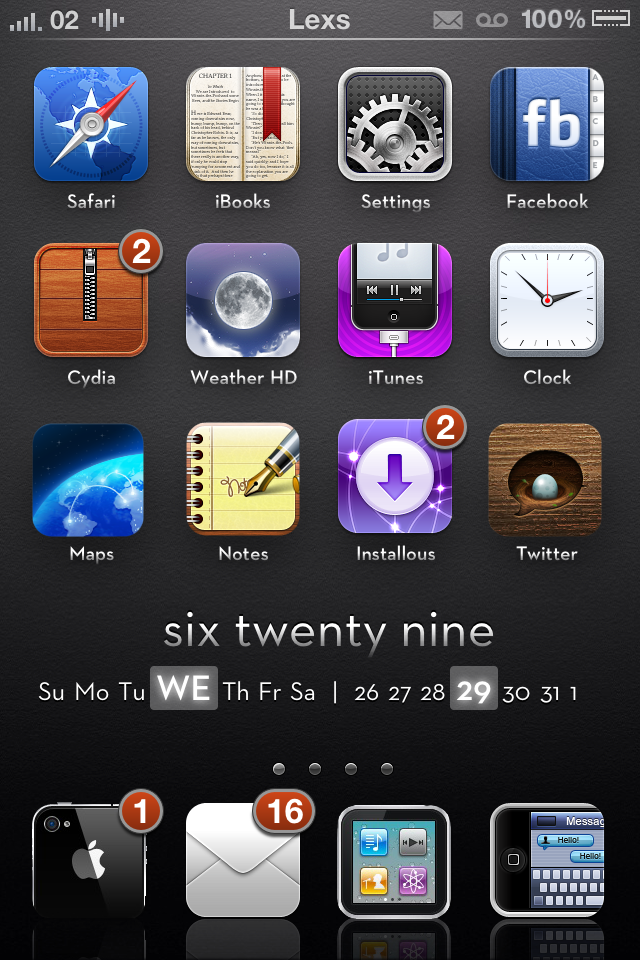The width and height of the screenshot is (640, 960).
Task: Open the Installous app
Action: pos(395,476)
